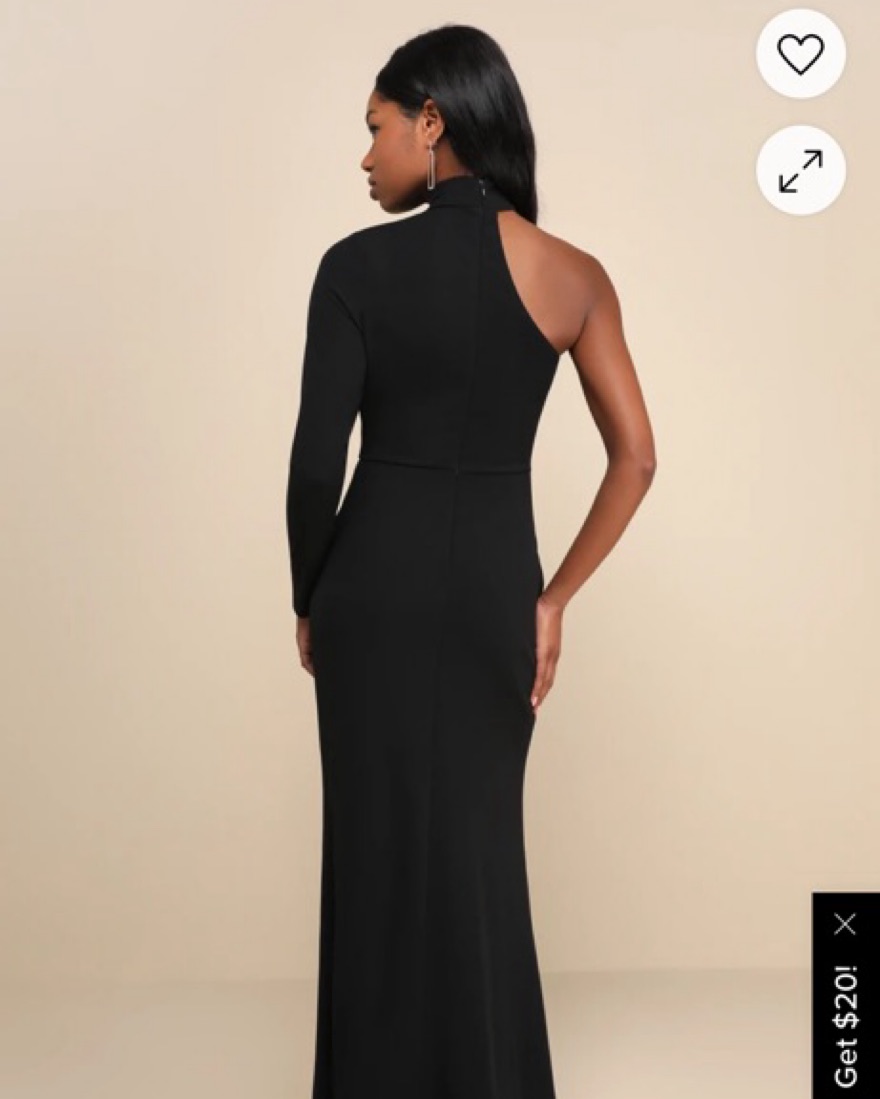This screenshot has width=880, height=1099.
Task: Expand the product image to fullscreen
Action: [x=800, y=170]
